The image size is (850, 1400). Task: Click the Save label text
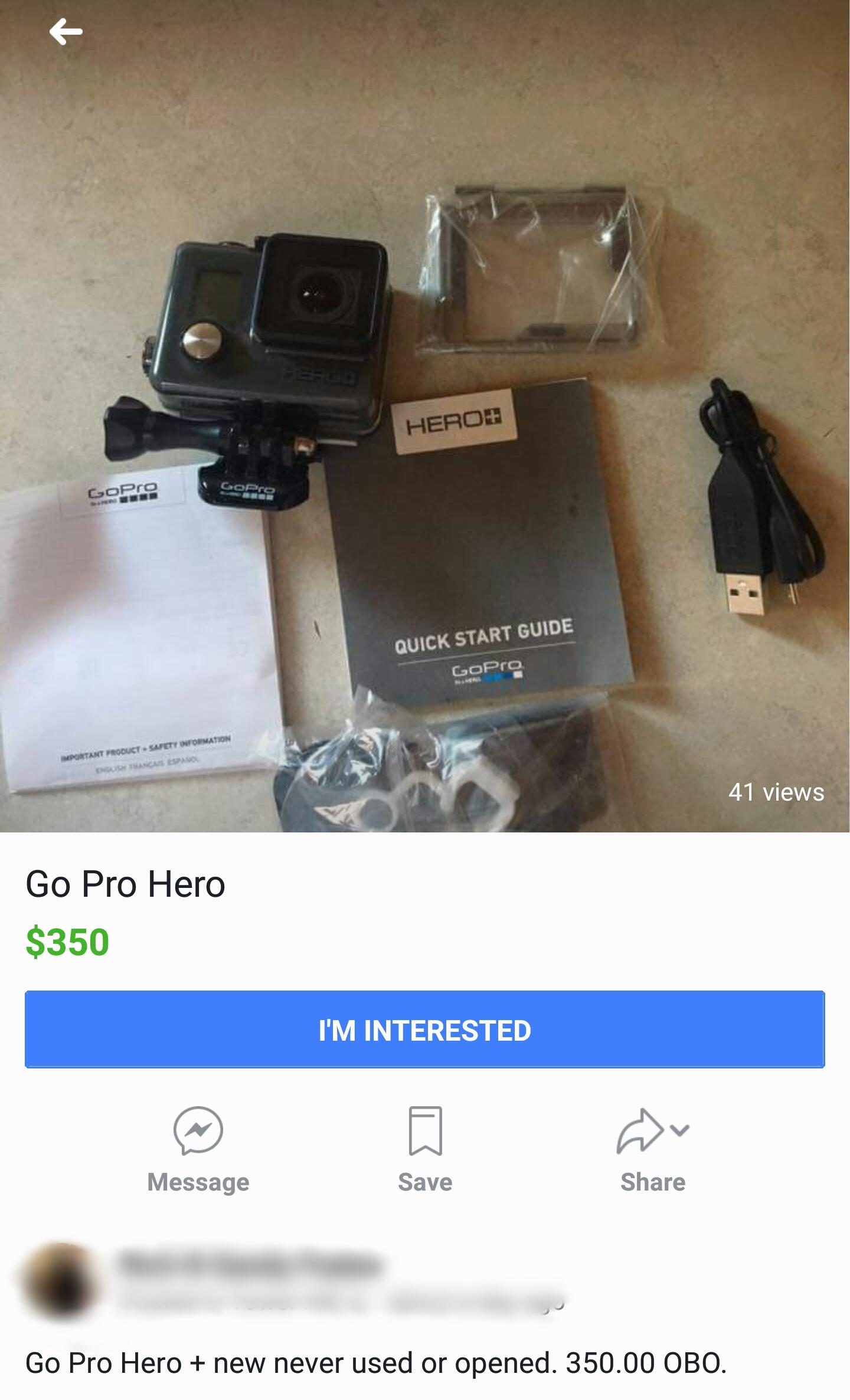point(426,1182)
